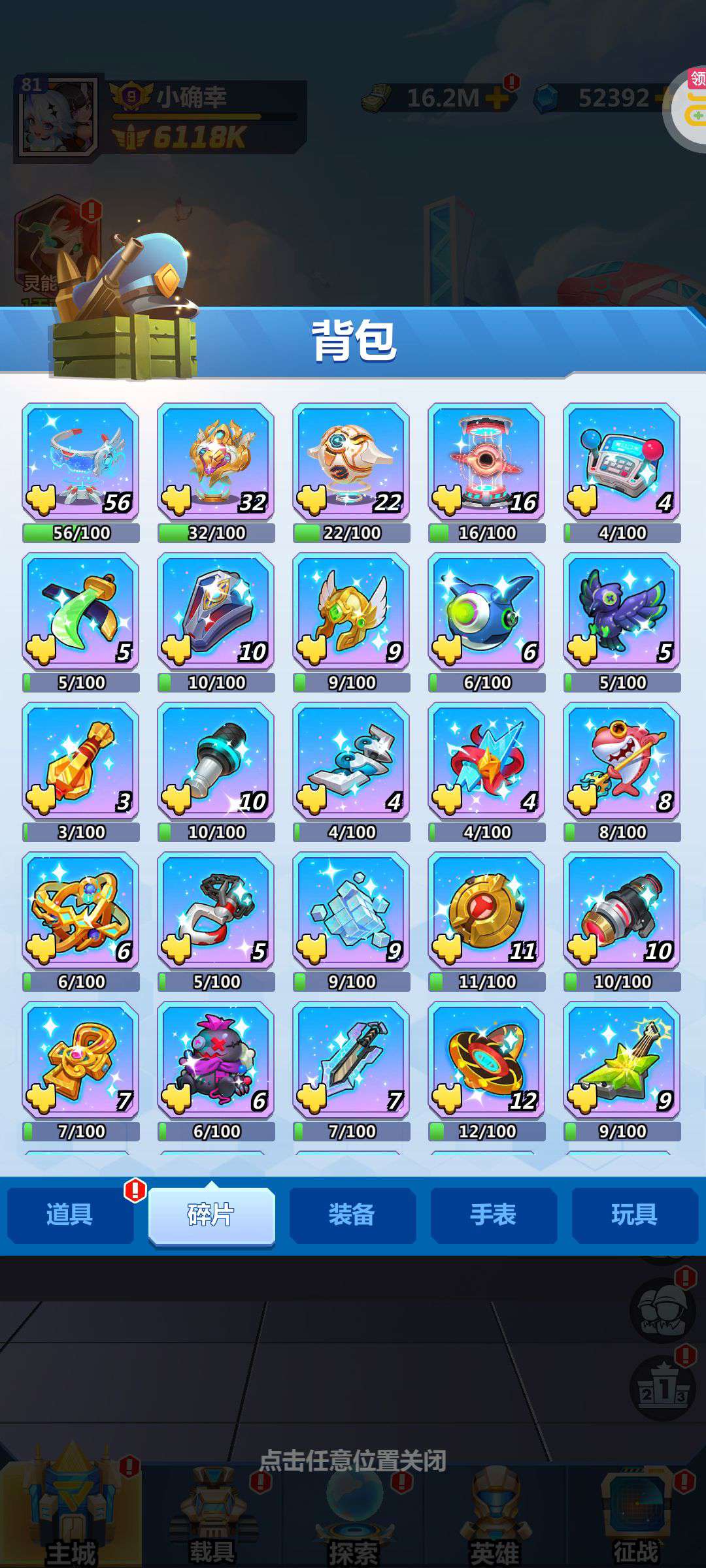Open the visor fragment with 56/100
Viewport: 706px width, 1568px height.
point(80,462)
